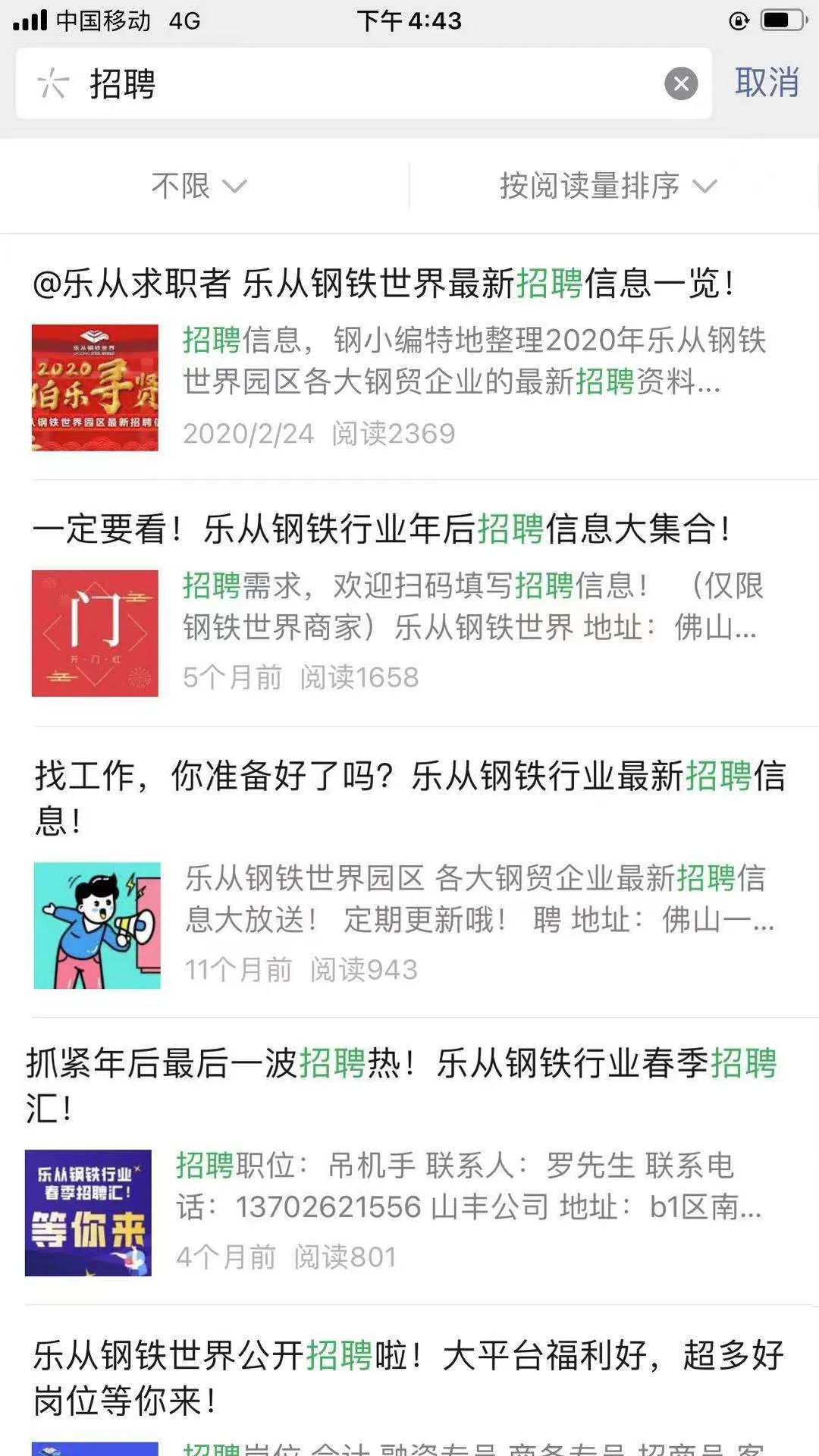Open article @乐从求职者 乐从钢铁世界最新招聘信息一览
The image size is (819, 1456).
click(383, 284)
